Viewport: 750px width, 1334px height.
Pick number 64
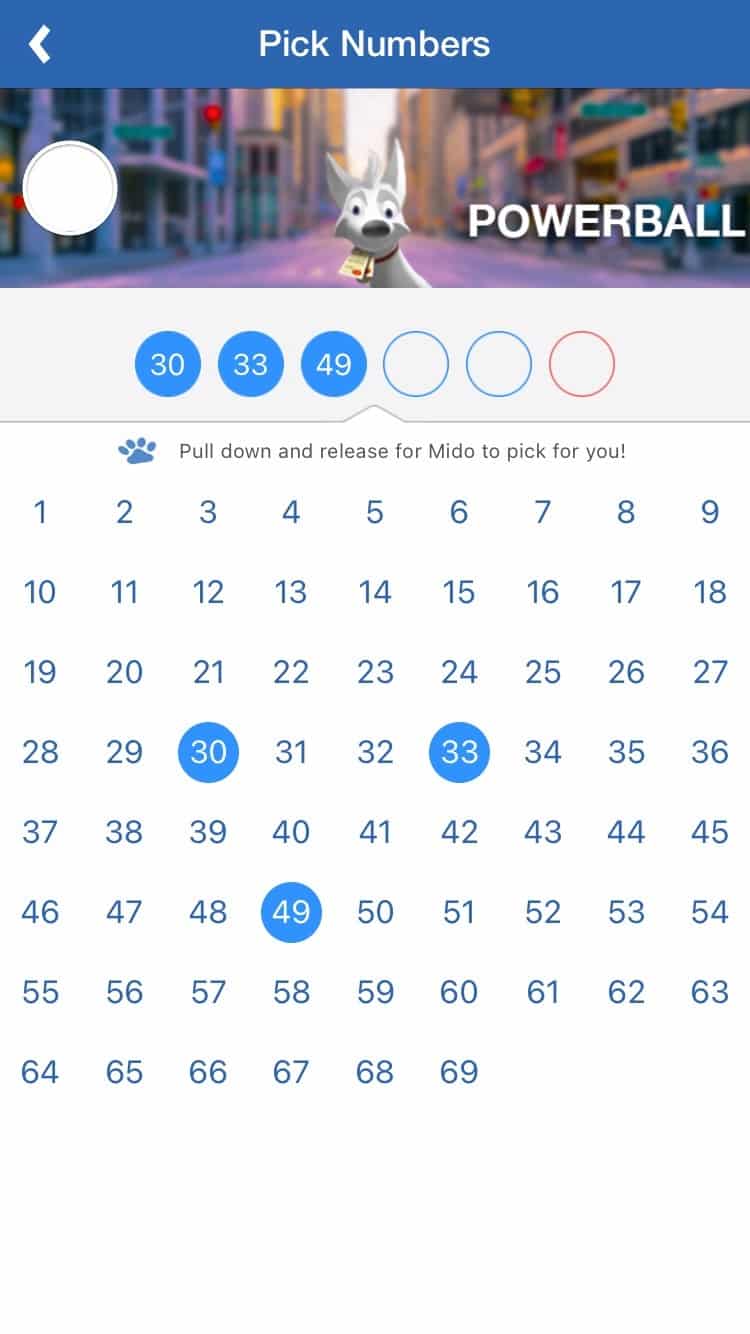click(40, 1072)
